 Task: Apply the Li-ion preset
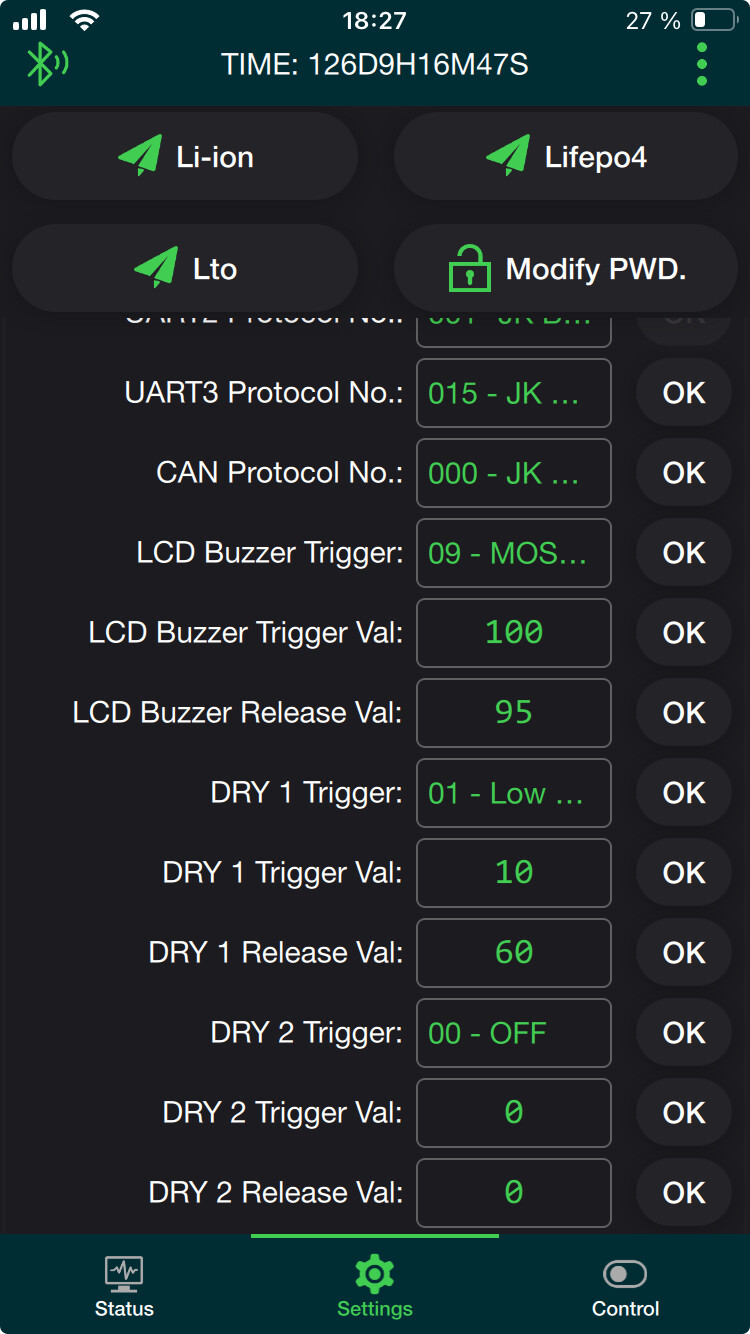coord(185,157)
